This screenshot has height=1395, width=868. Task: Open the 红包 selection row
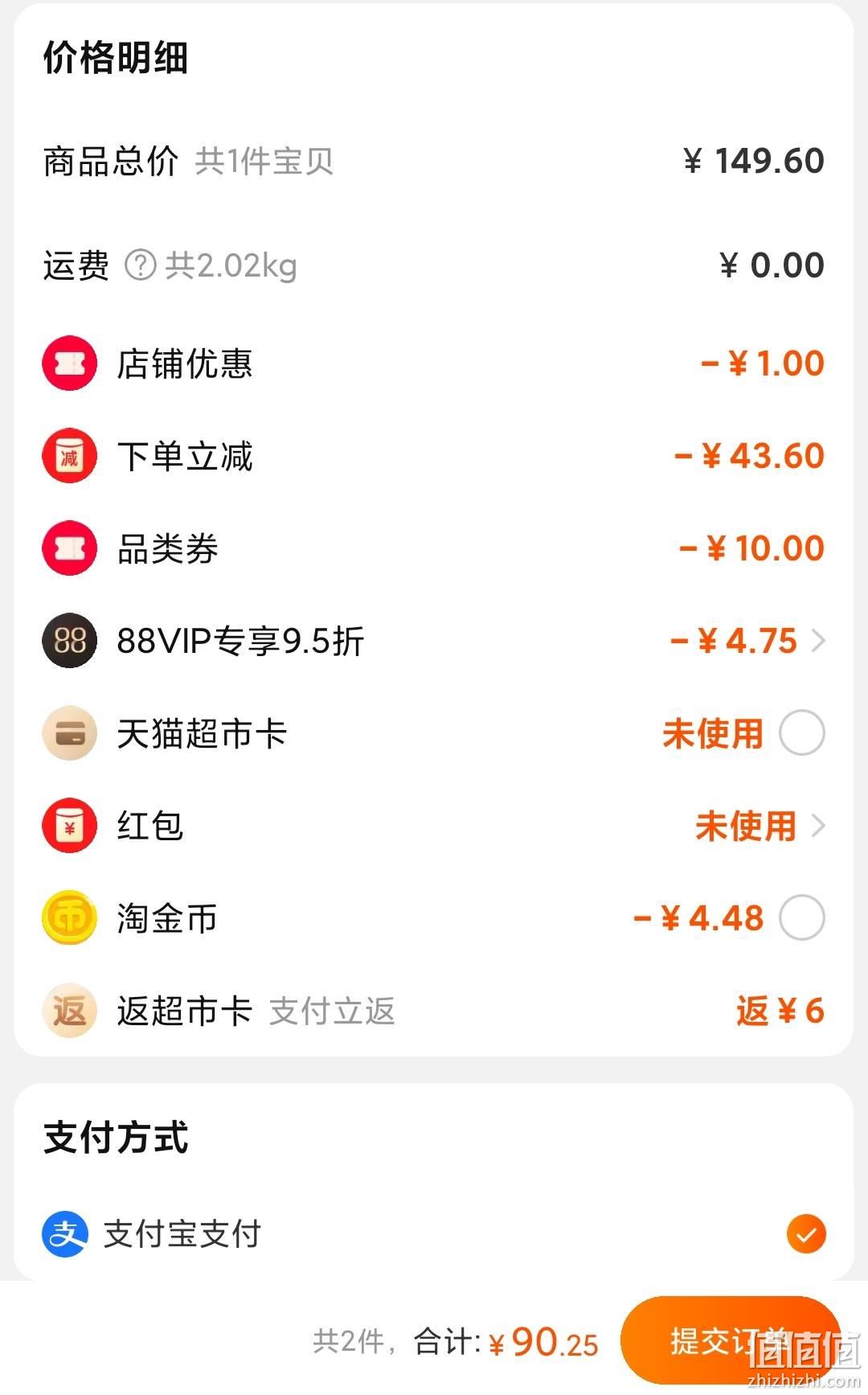point(434,826)
